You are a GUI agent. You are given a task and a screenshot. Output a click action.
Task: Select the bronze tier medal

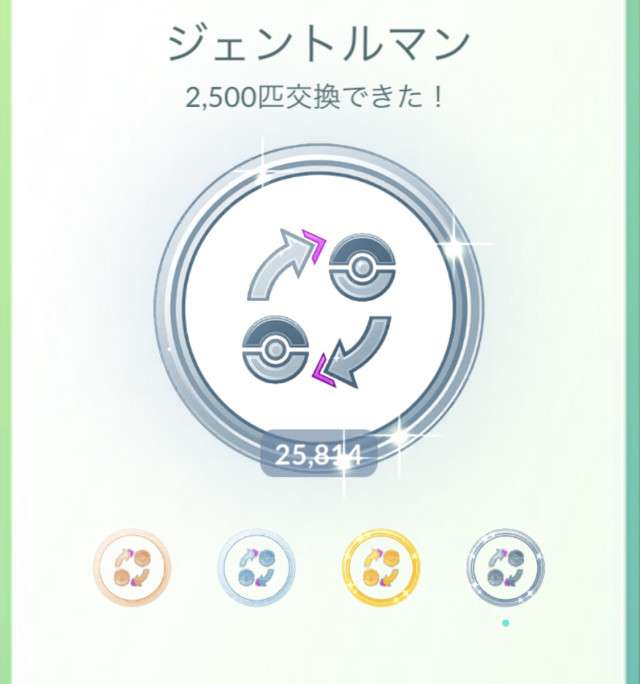point(132,567)
